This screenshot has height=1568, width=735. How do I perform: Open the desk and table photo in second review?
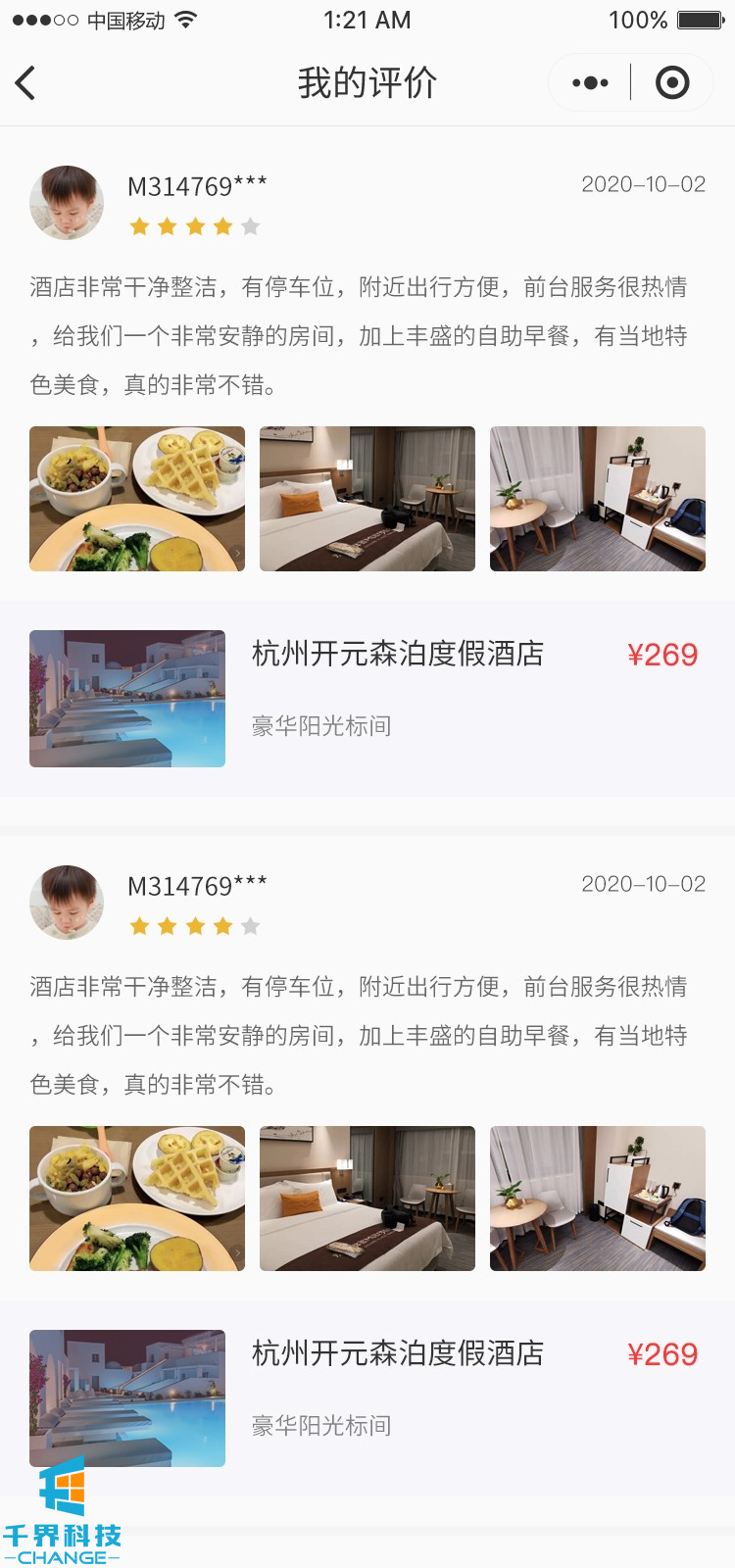[x=598, y=1199]
